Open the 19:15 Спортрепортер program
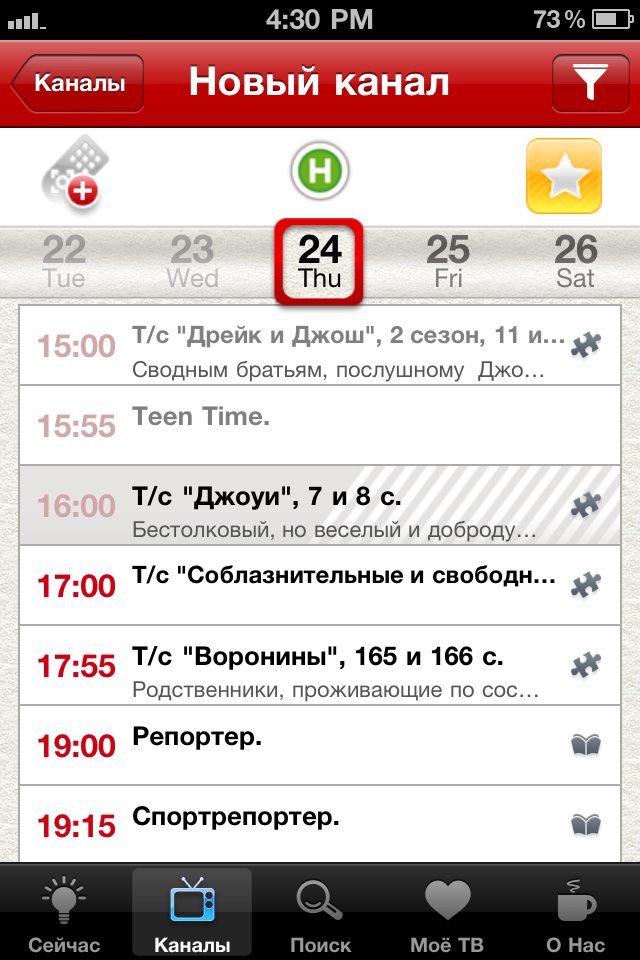 click(x=320, y=823)
